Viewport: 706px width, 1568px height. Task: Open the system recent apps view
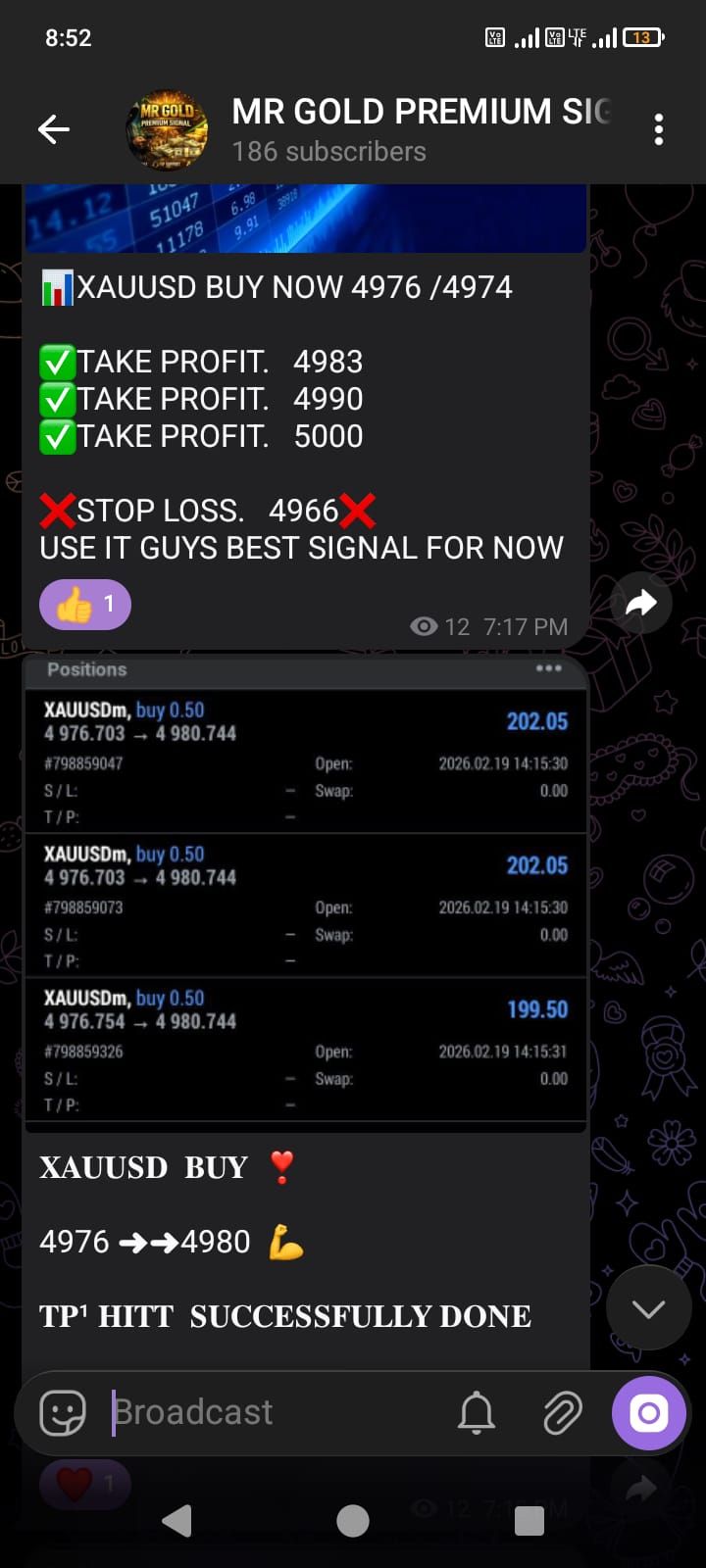click(529, 1521)
